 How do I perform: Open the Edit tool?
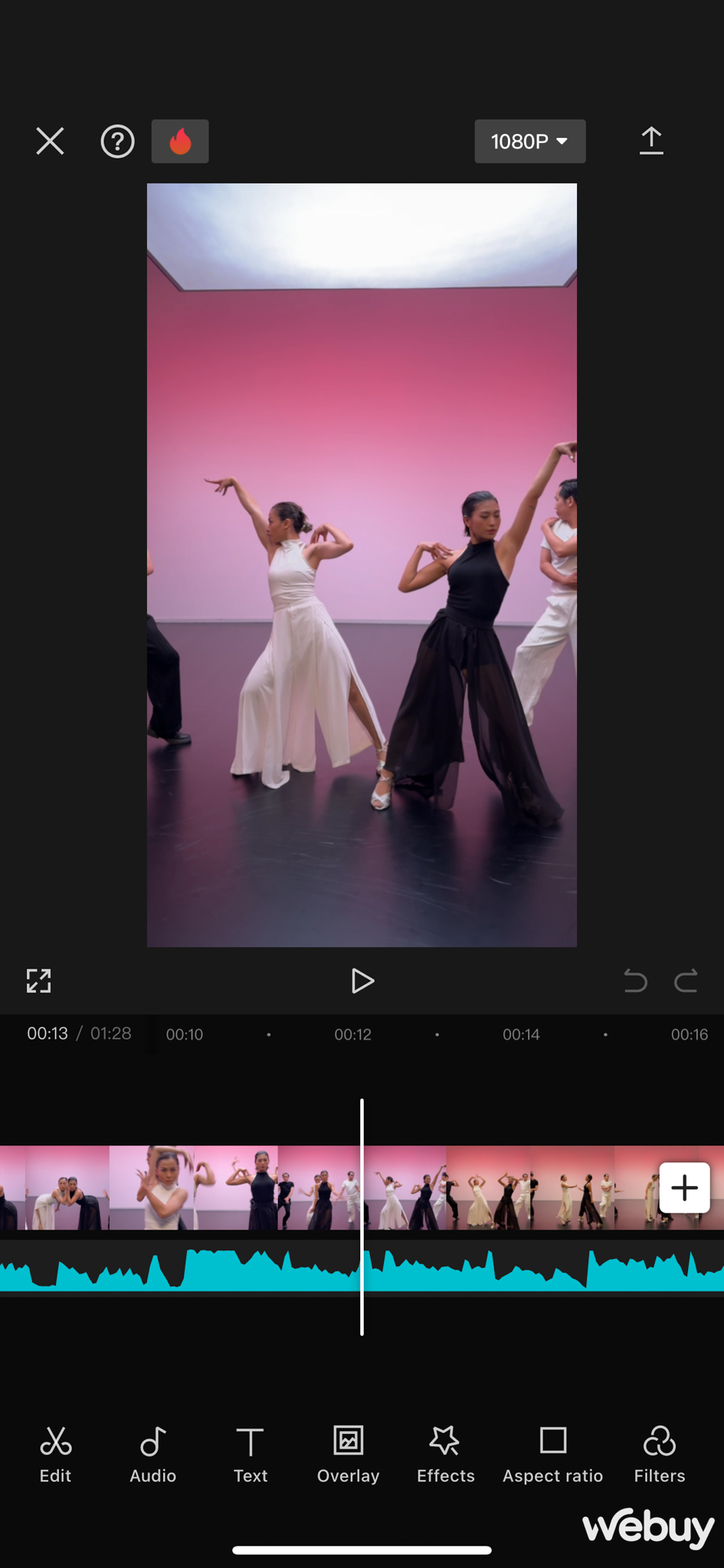click(x=55, y=1455)
